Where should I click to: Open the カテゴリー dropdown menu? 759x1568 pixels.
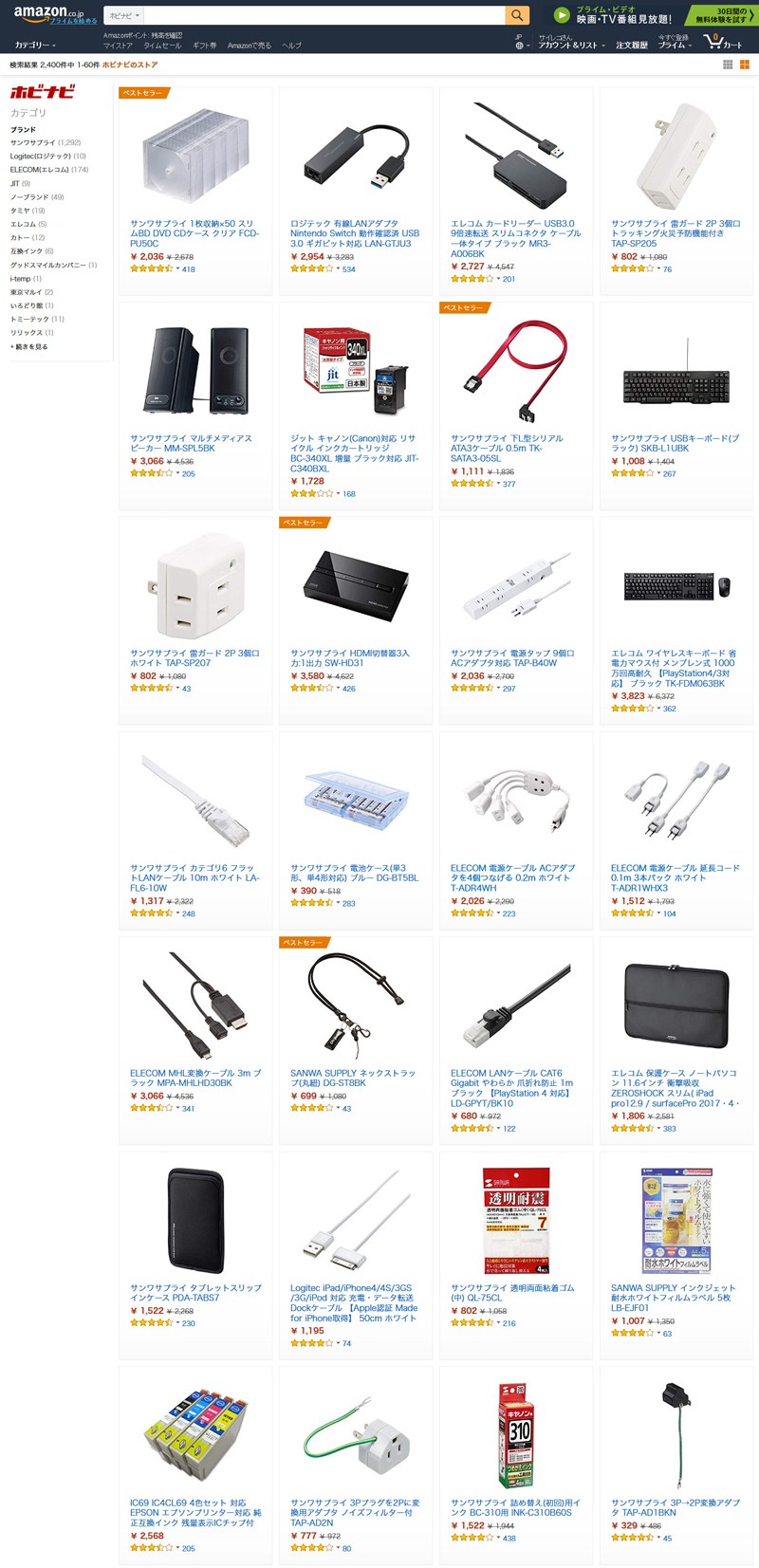pos(35,46)
